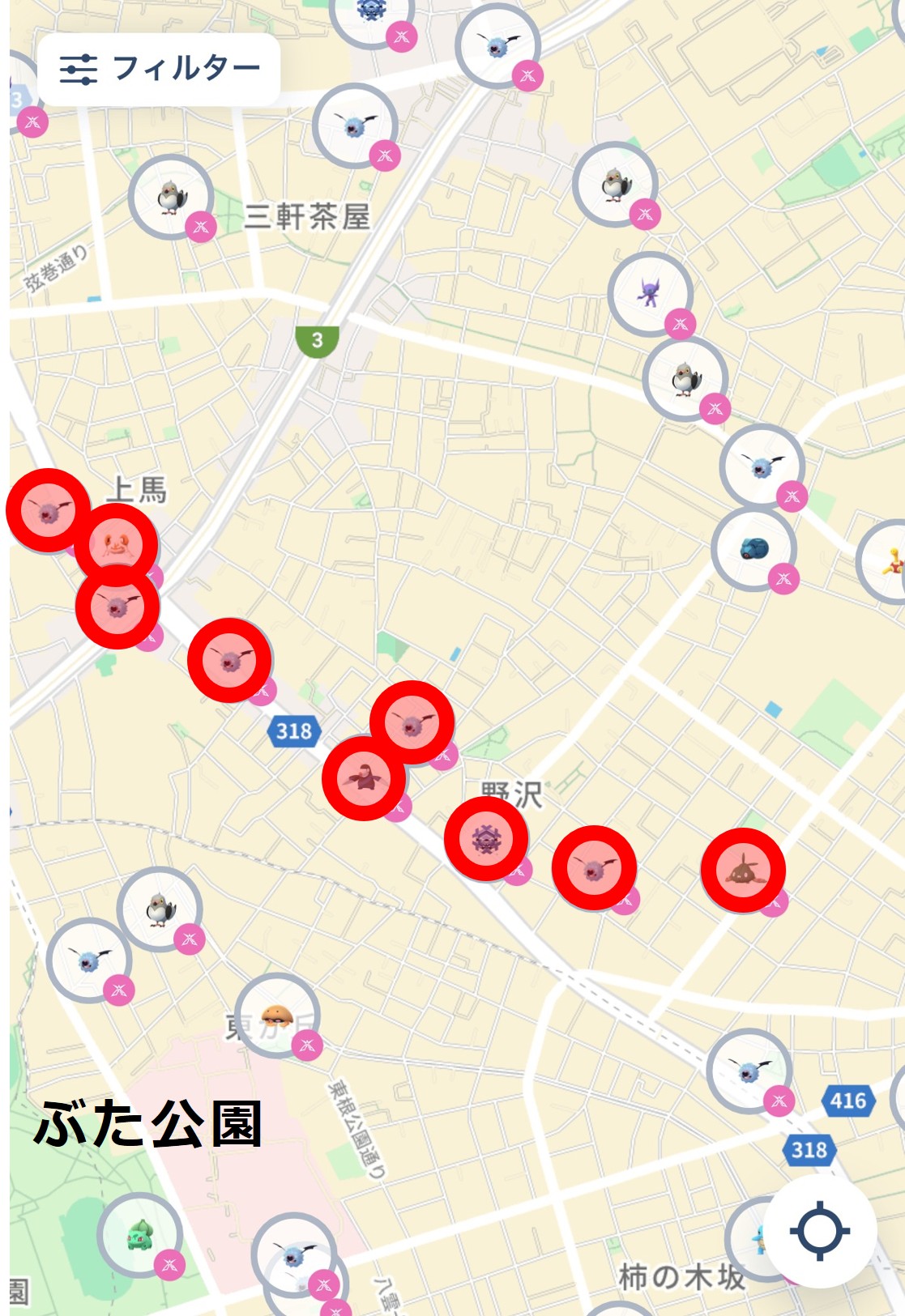
Task: Select the purple Sableye map marker
Action: point(650,293)
